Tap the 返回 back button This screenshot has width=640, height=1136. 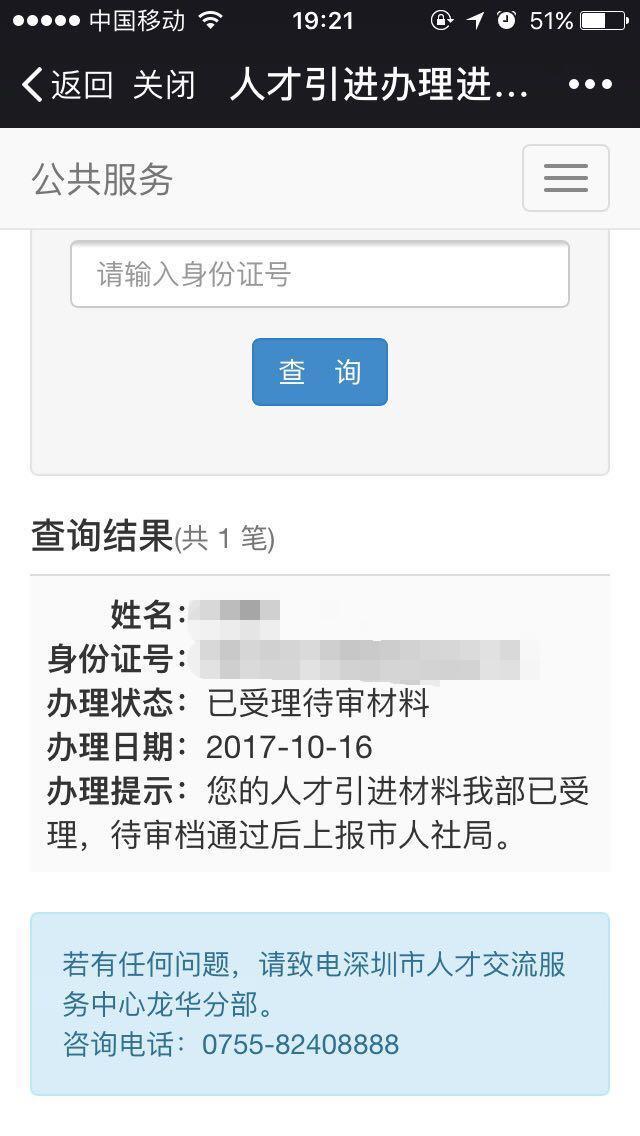[67, 85]
